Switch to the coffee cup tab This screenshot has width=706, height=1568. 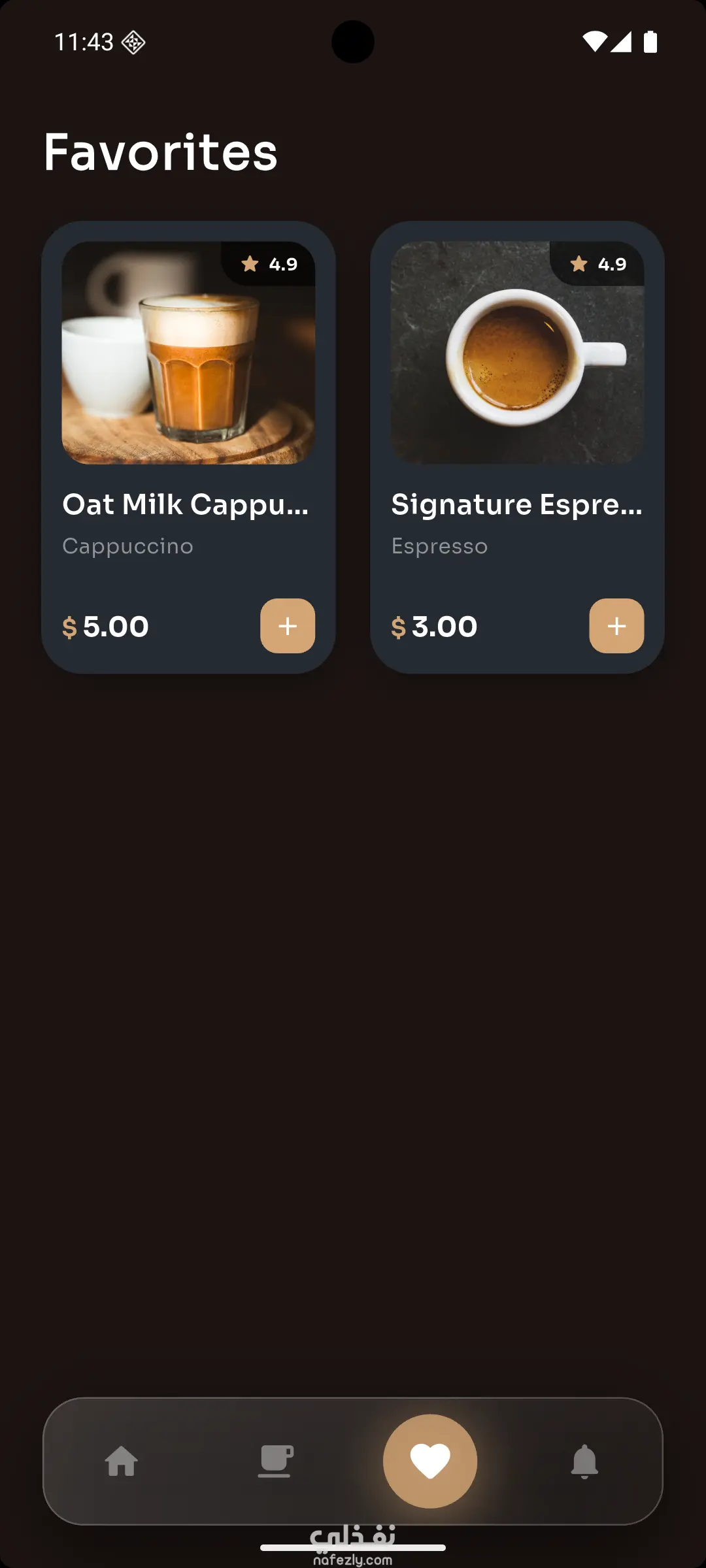275,1462
